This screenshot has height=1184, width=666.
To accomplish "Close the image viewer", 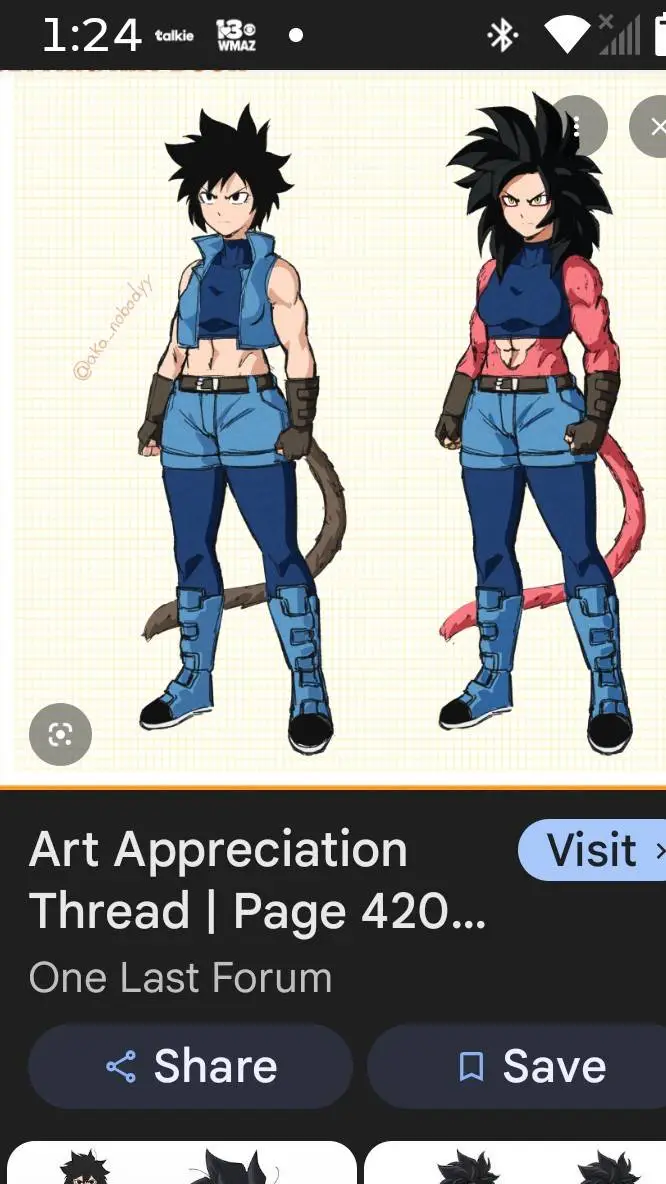I will click(652, 126).
